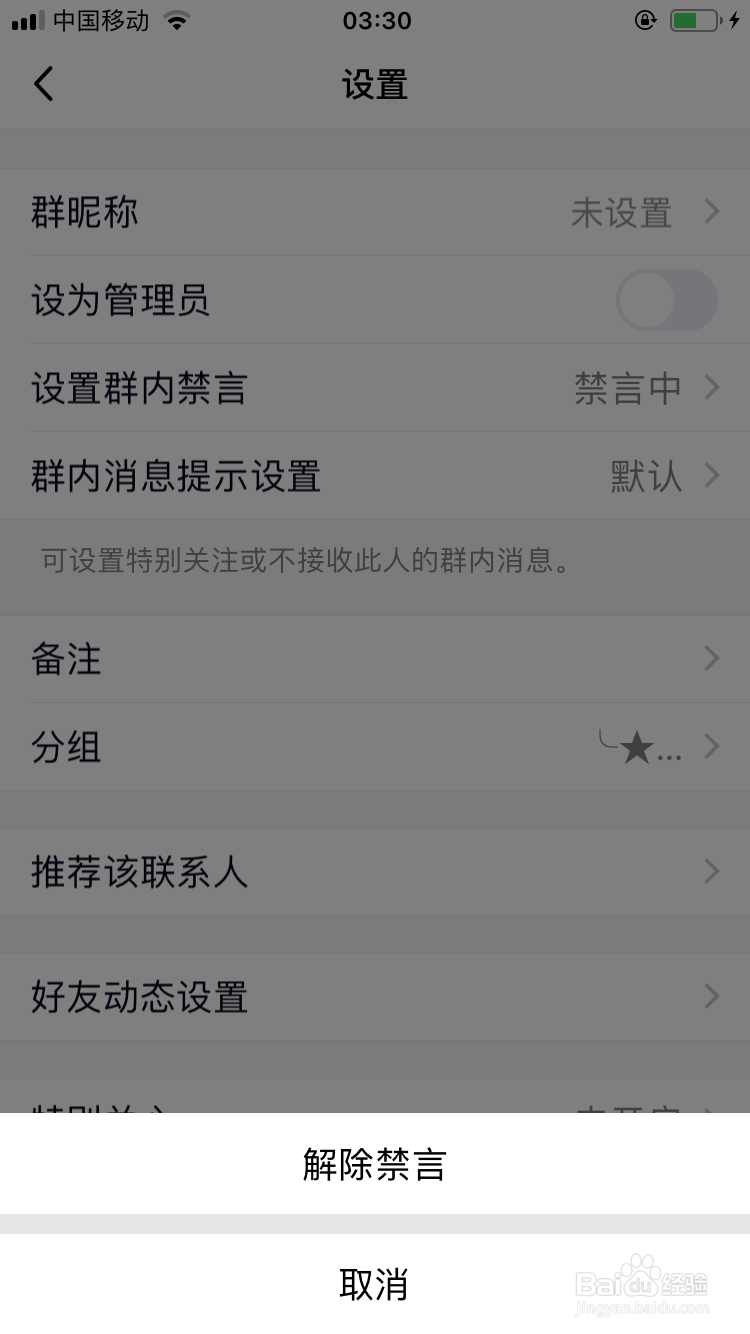Viewport: 750px width, 1334px height.
Task: Expand the 备注 row
Action: click(375, 658)
